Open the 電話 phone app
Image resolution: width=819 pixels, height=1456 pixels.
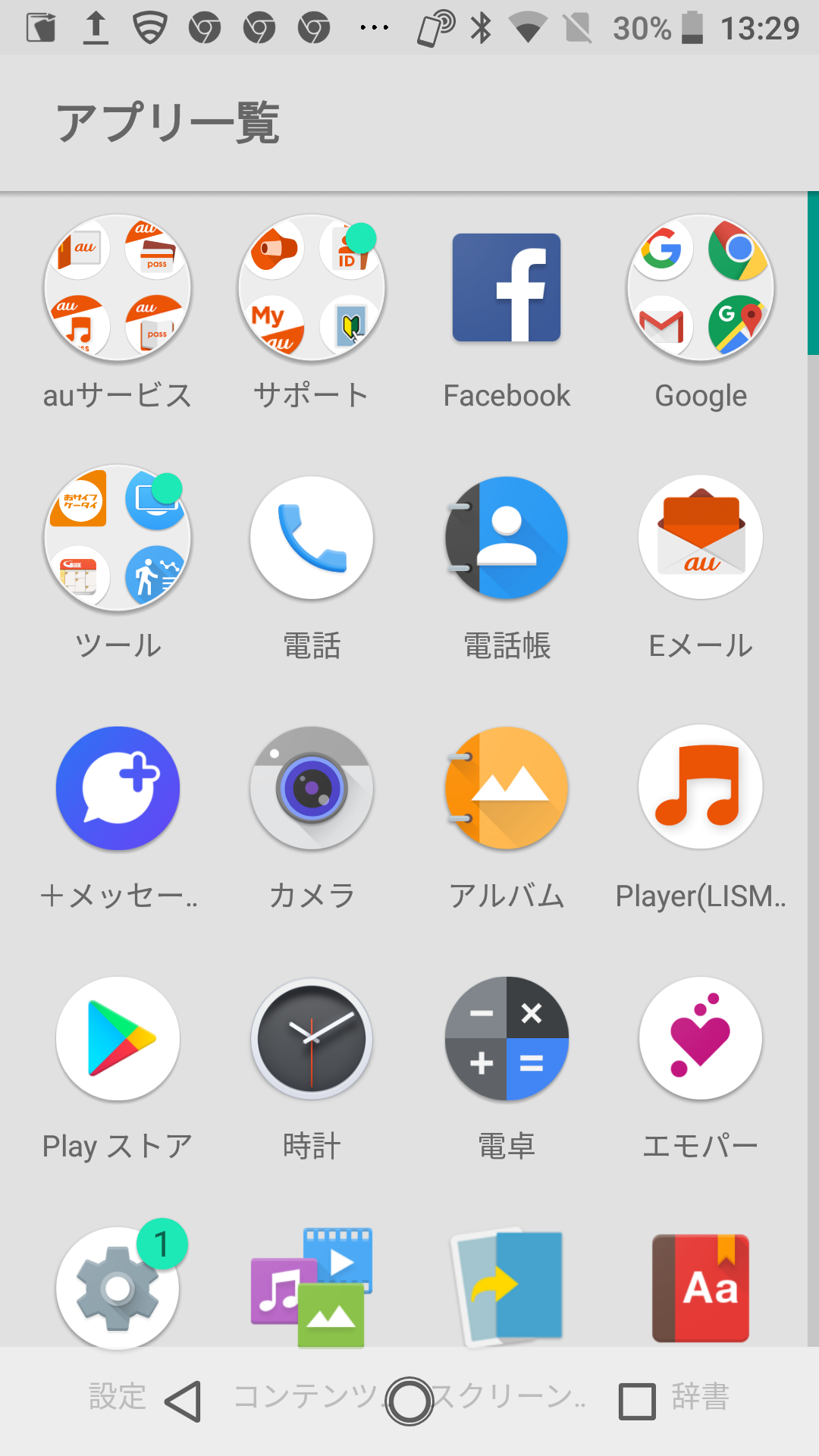click(312, 537)
